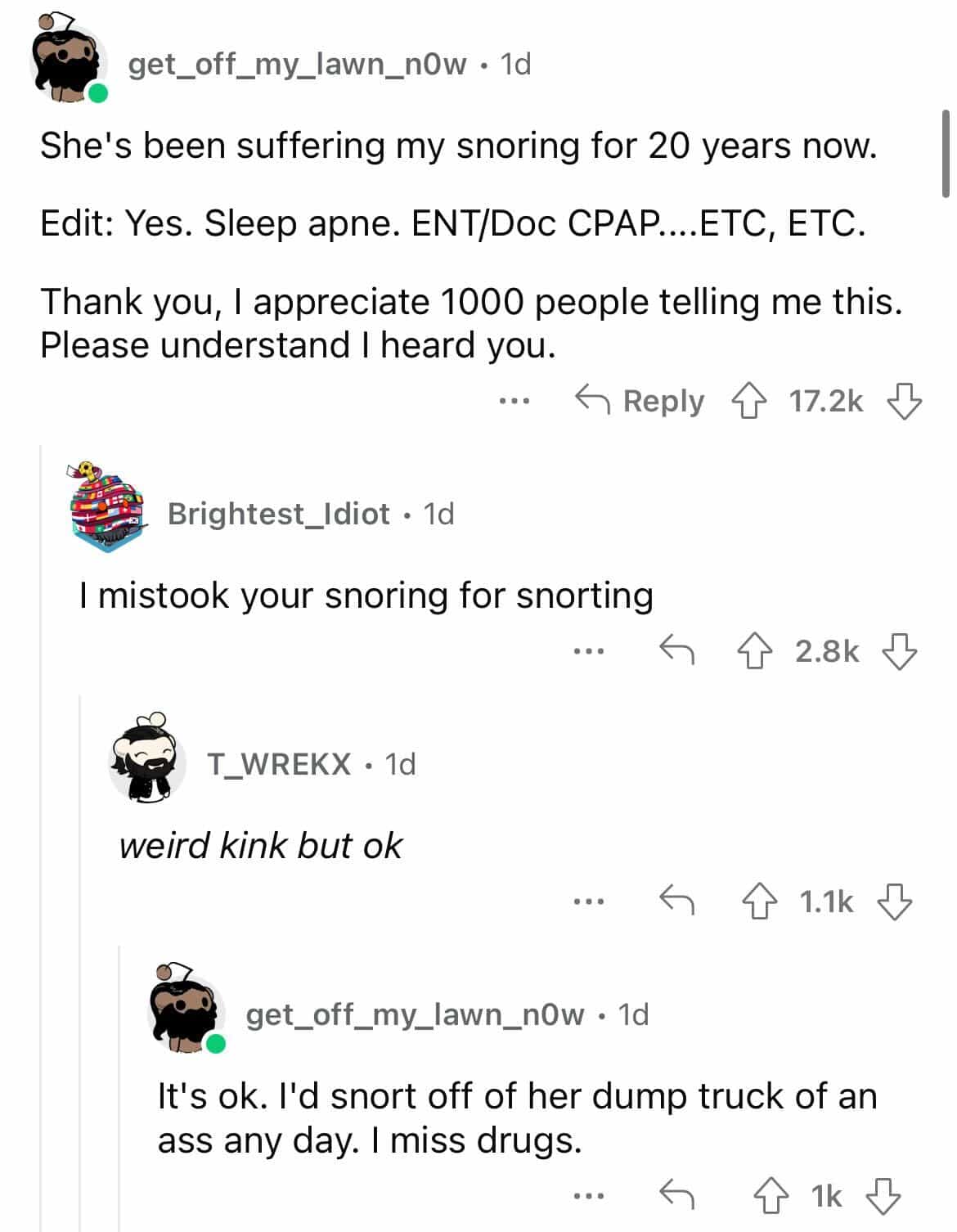Upvote T_WREKX's weird kink comment
Viewport: 957px width, 1232px height.
[x=759, y=902]
